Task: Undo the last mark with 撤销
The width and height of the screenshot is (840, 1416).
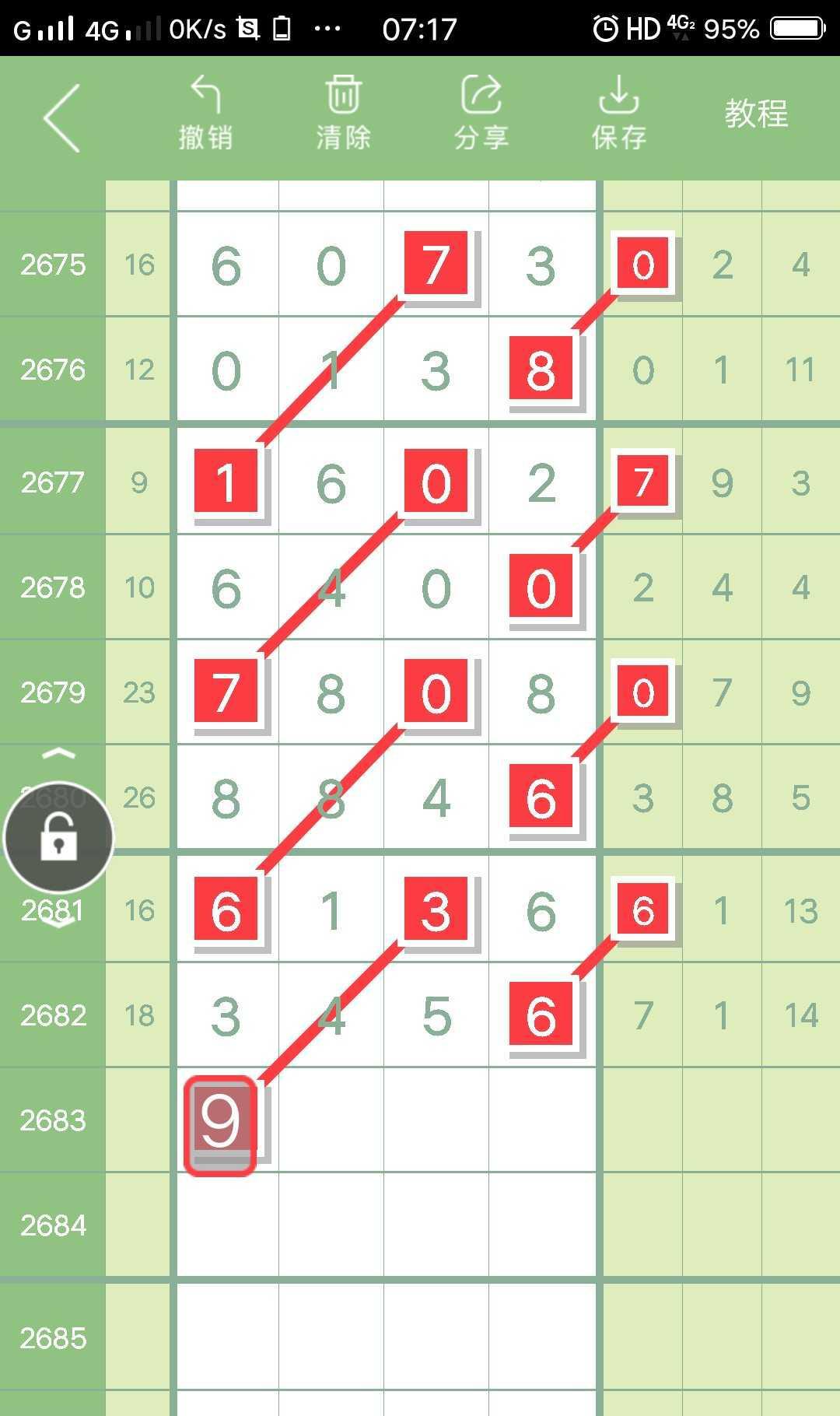Action: click(206, 114)
